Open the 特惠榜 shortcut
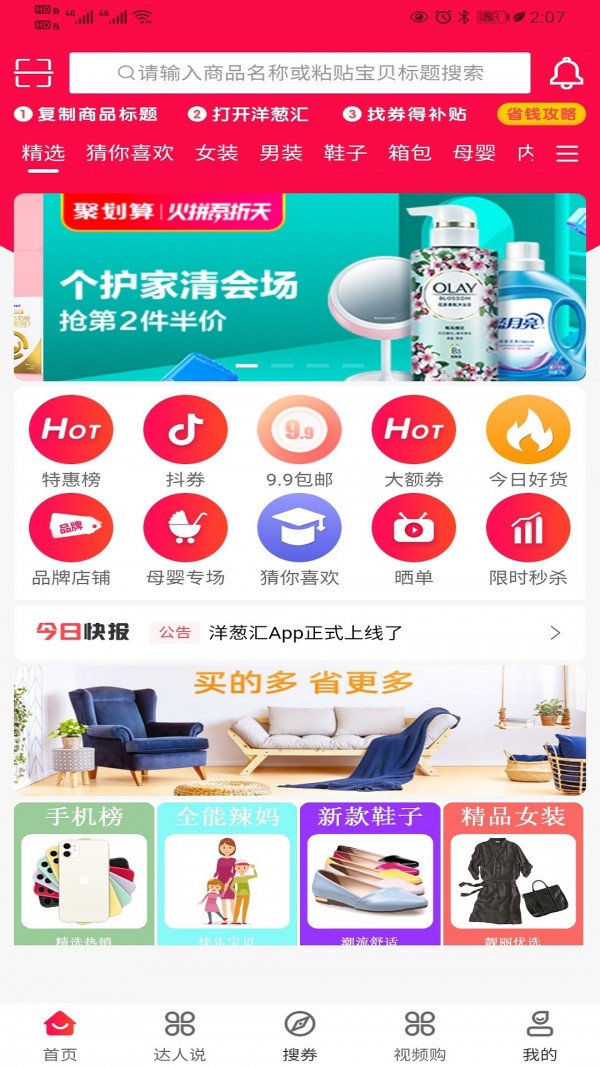 point(71,441)
